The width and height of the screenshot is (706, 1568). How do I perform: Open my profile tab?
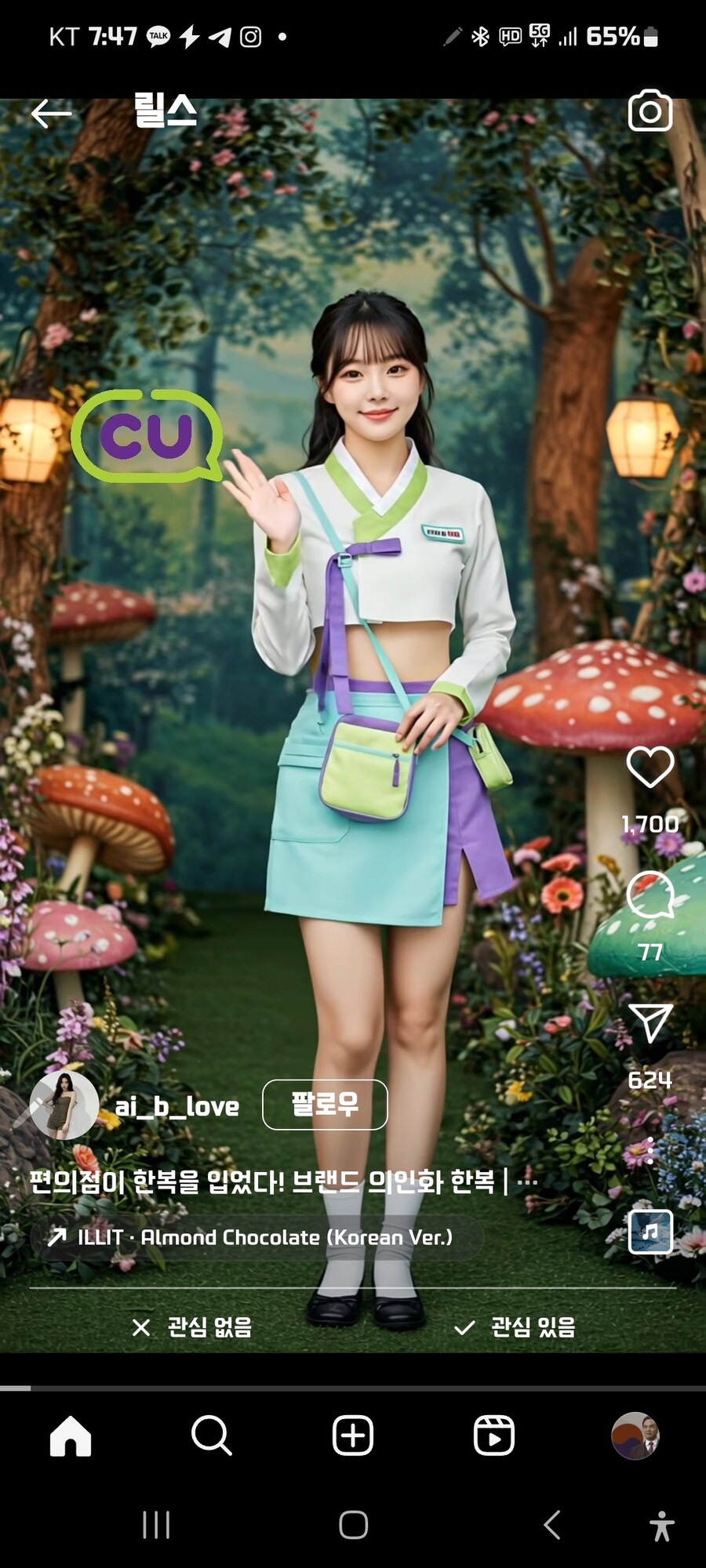(x=635, y=1436)
